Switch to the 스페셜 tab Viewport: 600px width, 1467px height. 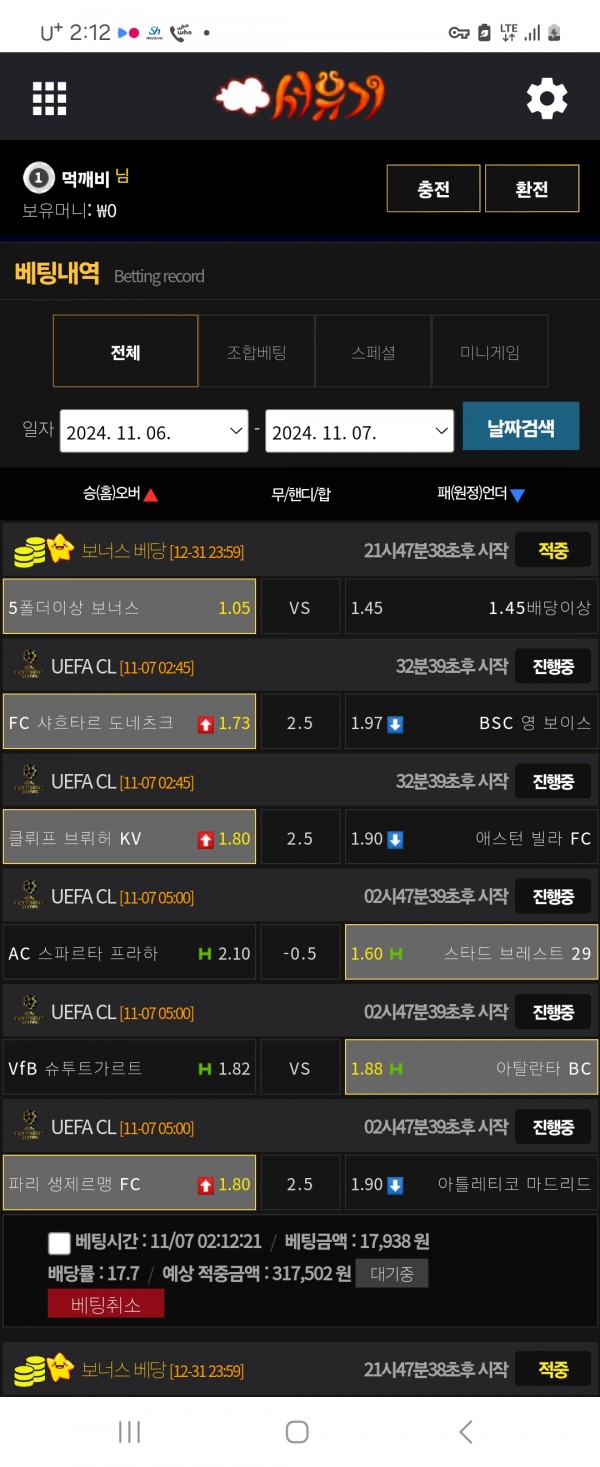pyautogui.click(x=373, y=351)
